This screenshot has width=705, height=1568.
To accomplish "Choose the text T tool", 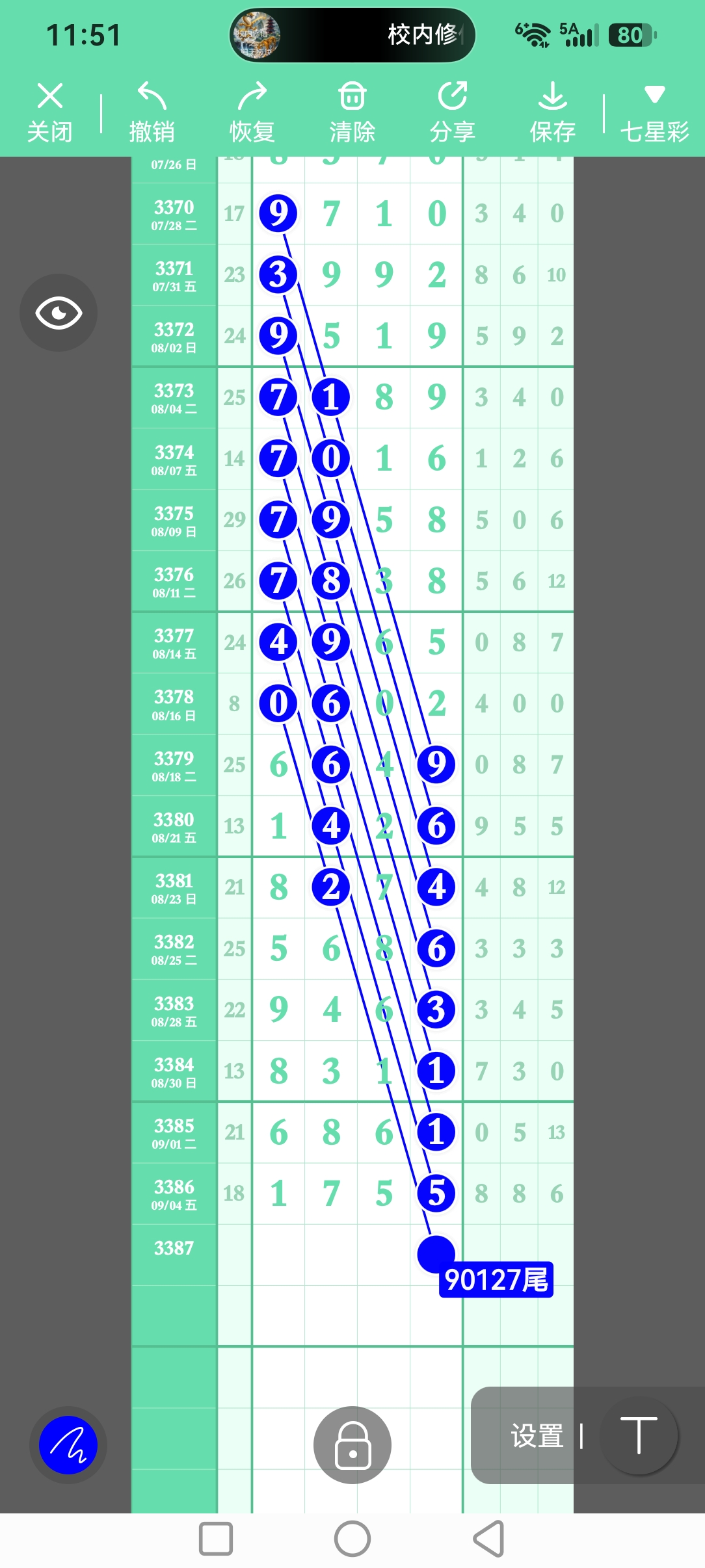I will (639, 1435).
